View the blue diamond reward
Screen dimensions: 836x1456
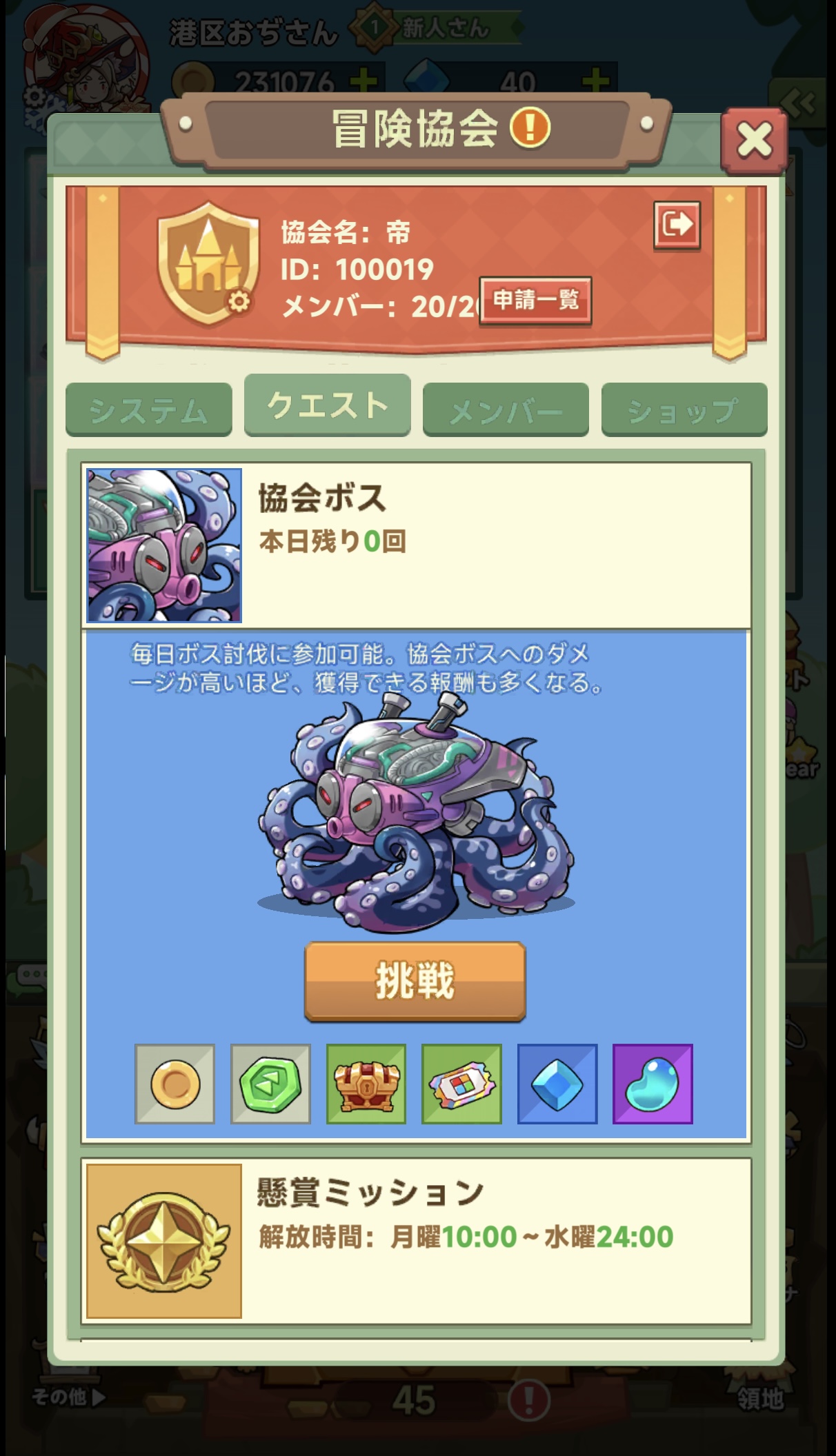pos(557,1084)
